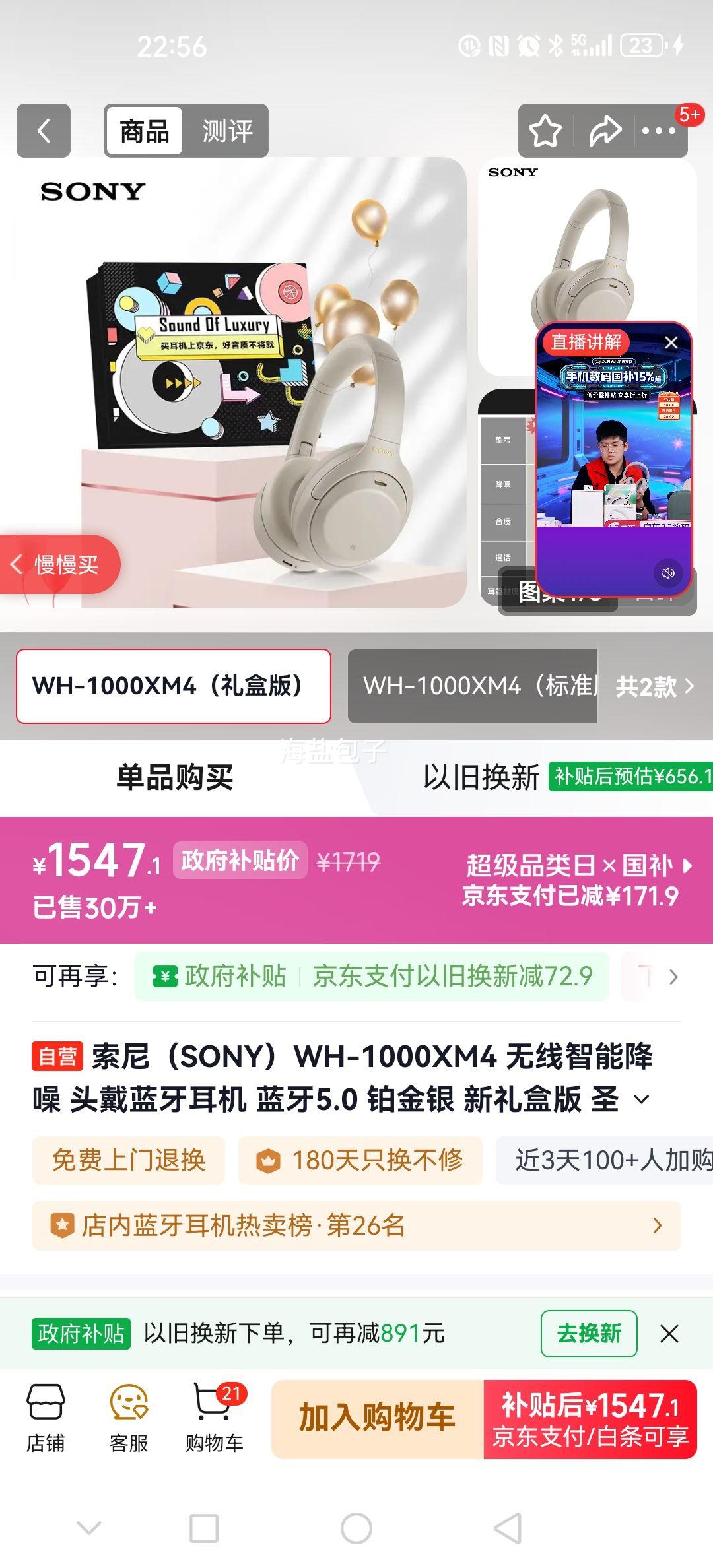Open the floating livestream video window
This screenshot has height=1568, width=713.
[x=614, y=462]
